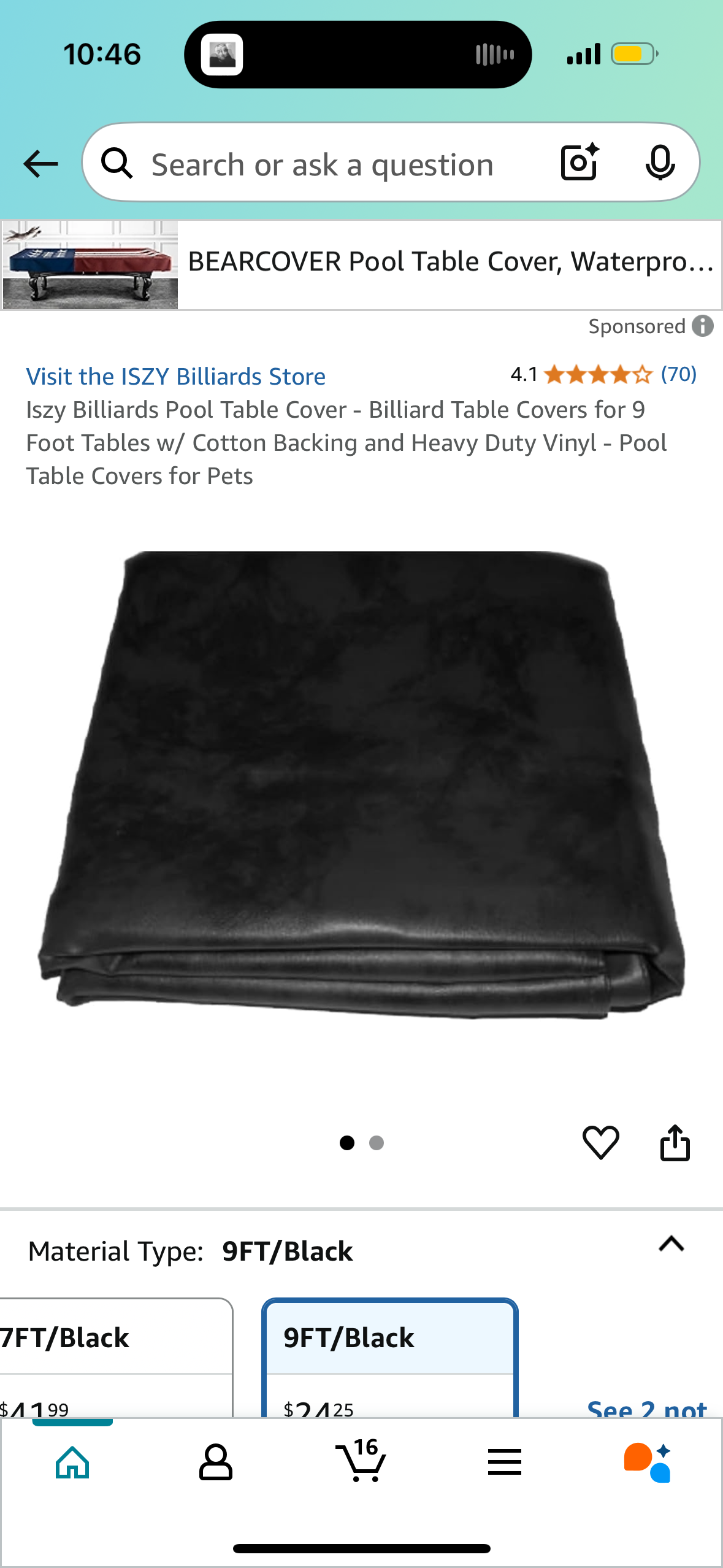Collapse the Material Type section
Screen dimensions: 723x1568
671,1244
